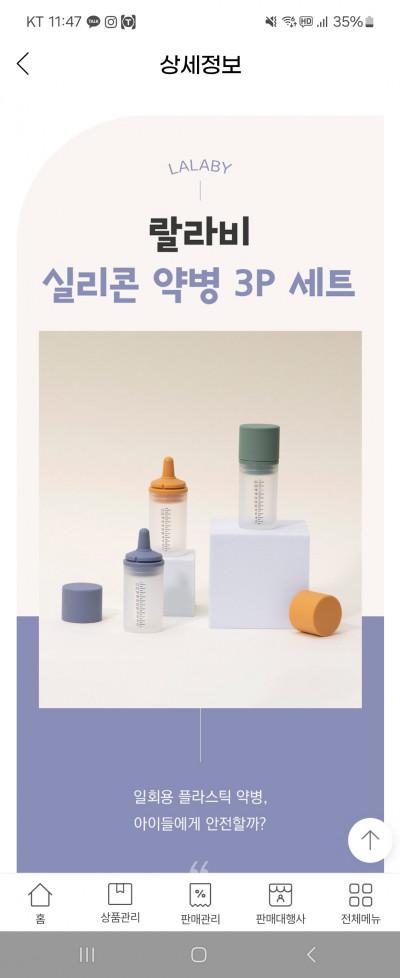Open the 상품관리 tab
Image resolution: width=400 pixels, height=978 pixels.
(x=120, y=903)
